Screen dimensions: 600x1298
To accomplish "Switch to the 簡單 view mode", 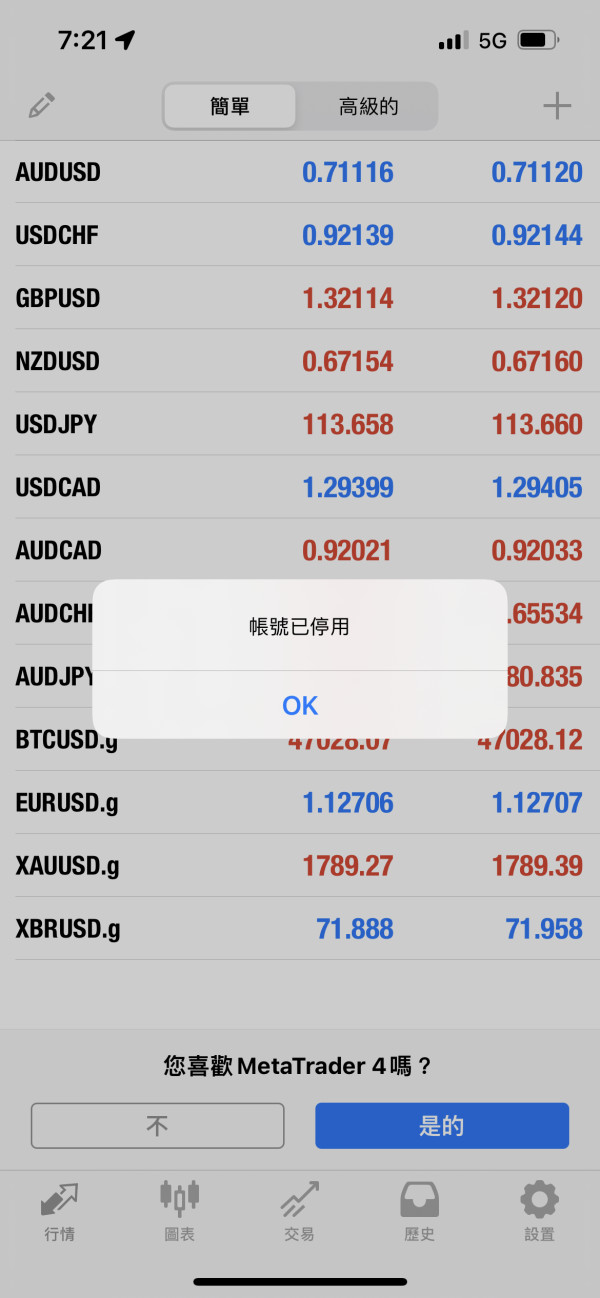I will [x=230, y=106].
